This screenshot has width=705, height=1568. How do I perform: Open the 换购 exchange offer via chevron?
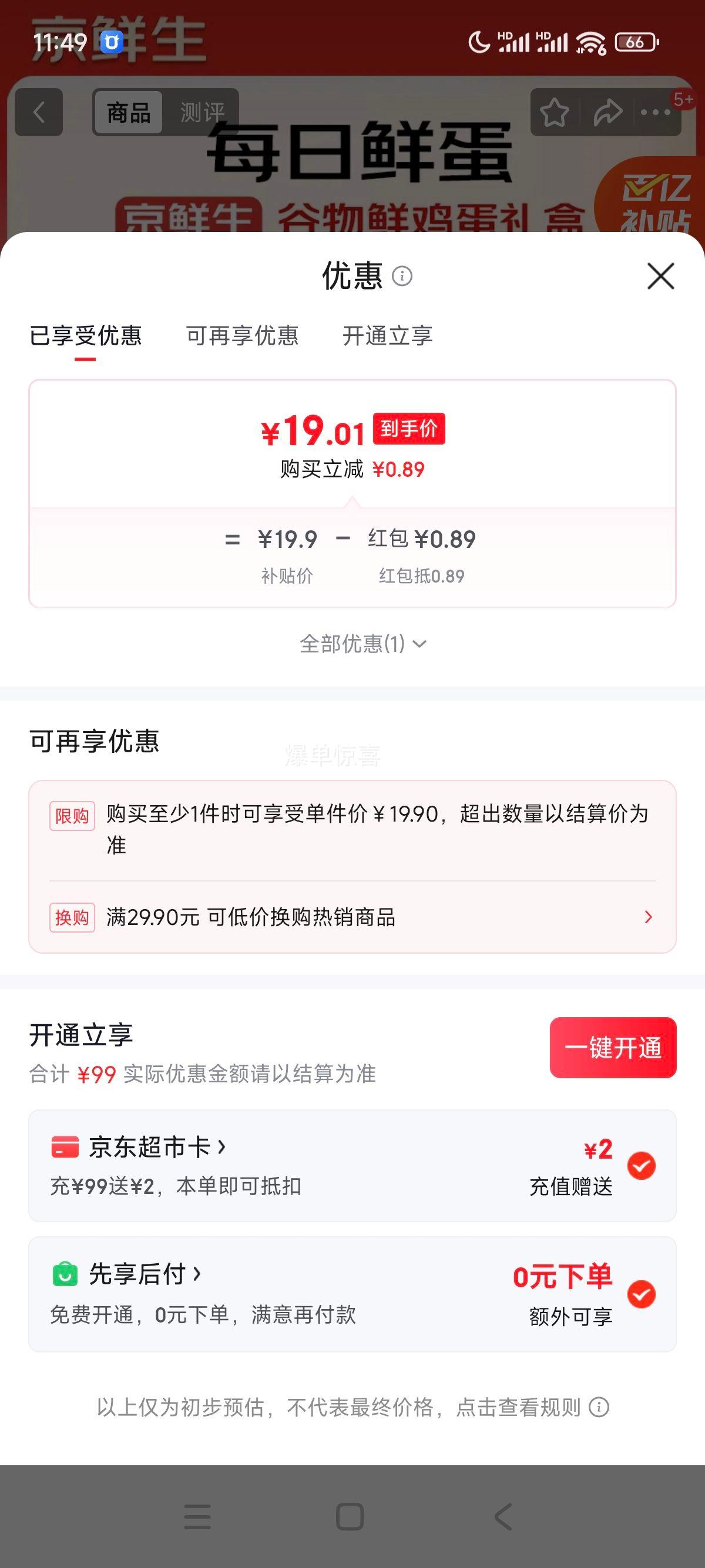[x=649, y=917]
